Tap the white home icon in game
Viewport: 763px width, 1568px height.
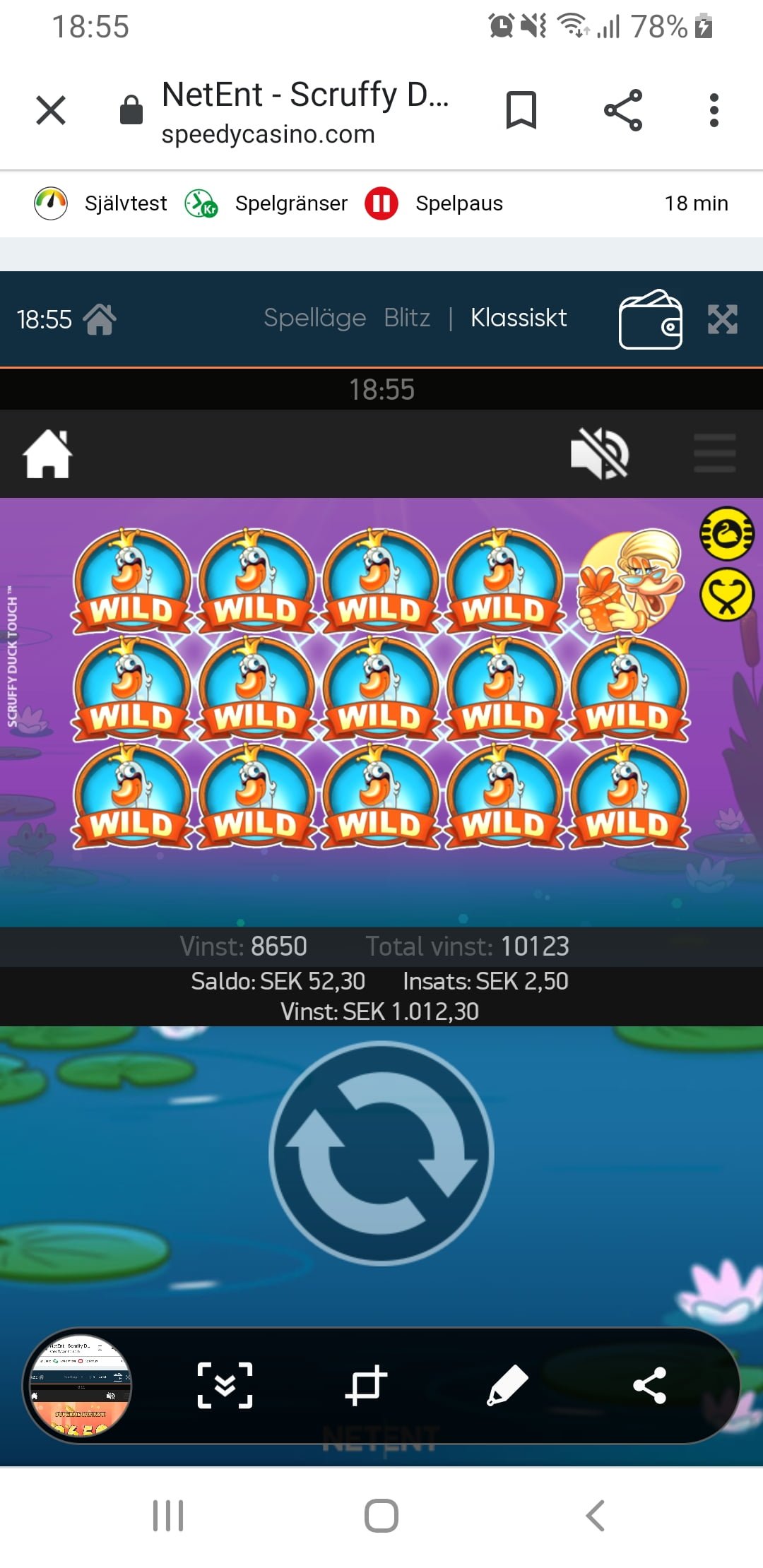pos(47,454)
